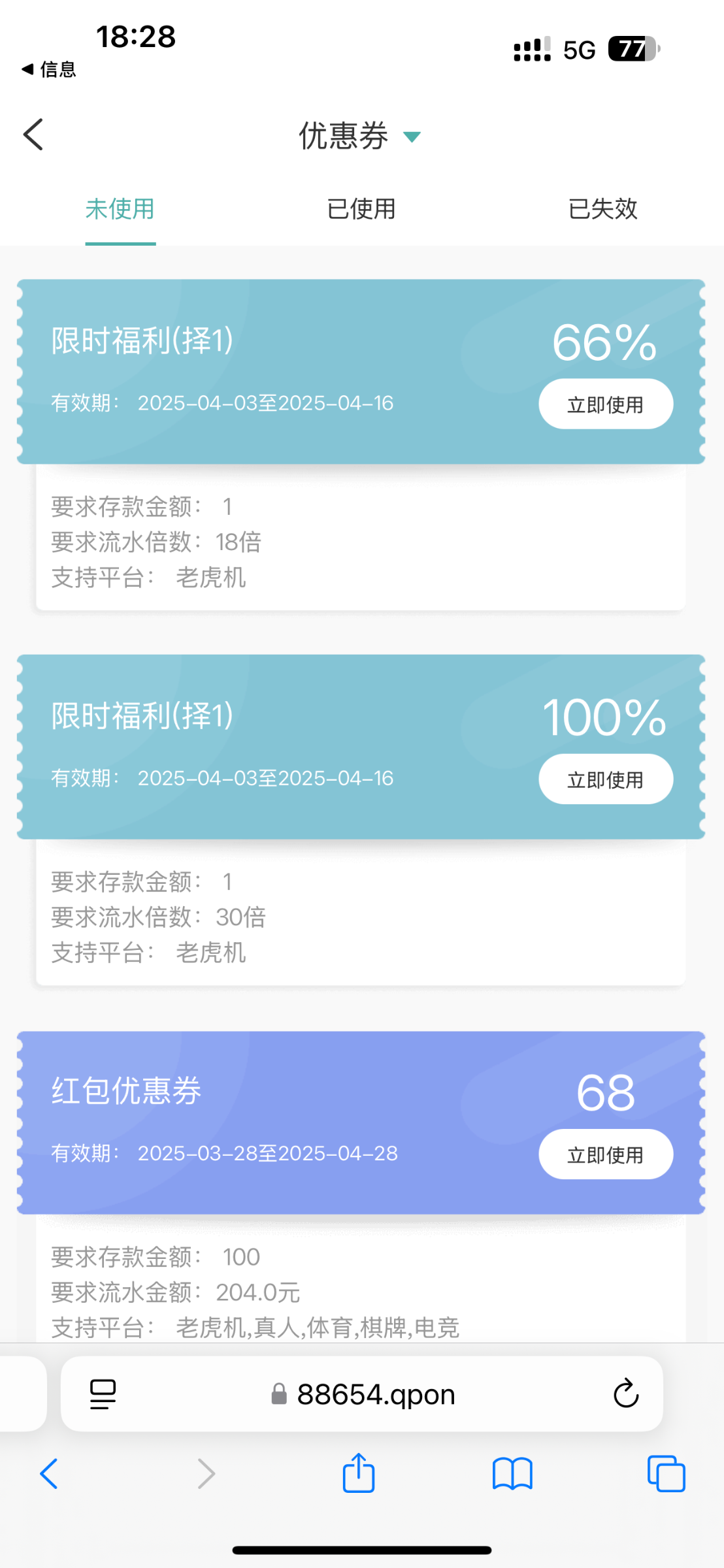Share this page from Safari toolbar
This screenshot has width=724, height=1568.
pyautogui.click(x=359, y=1473)
